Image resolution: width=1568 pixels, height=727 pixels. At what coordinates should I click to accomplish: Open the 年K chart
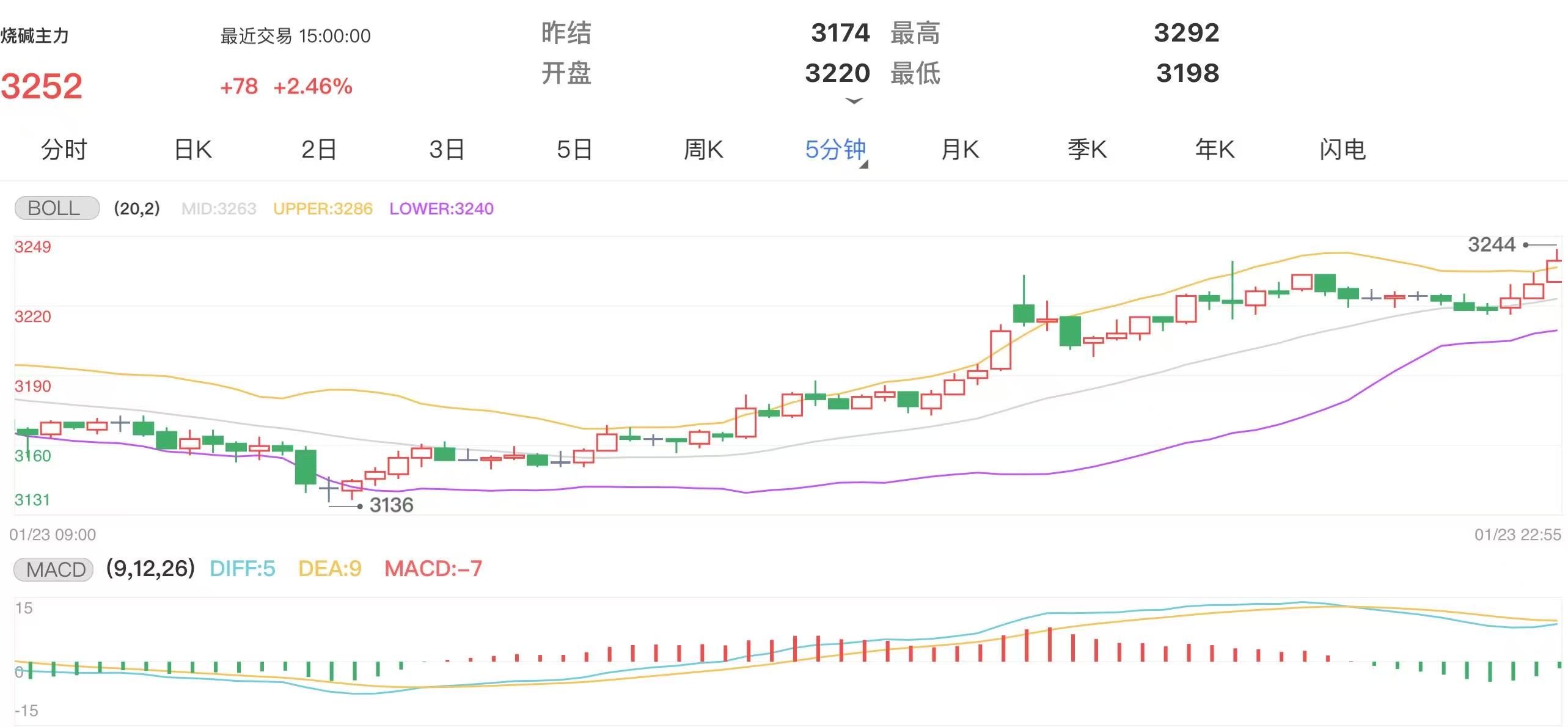pos(1215,150)
